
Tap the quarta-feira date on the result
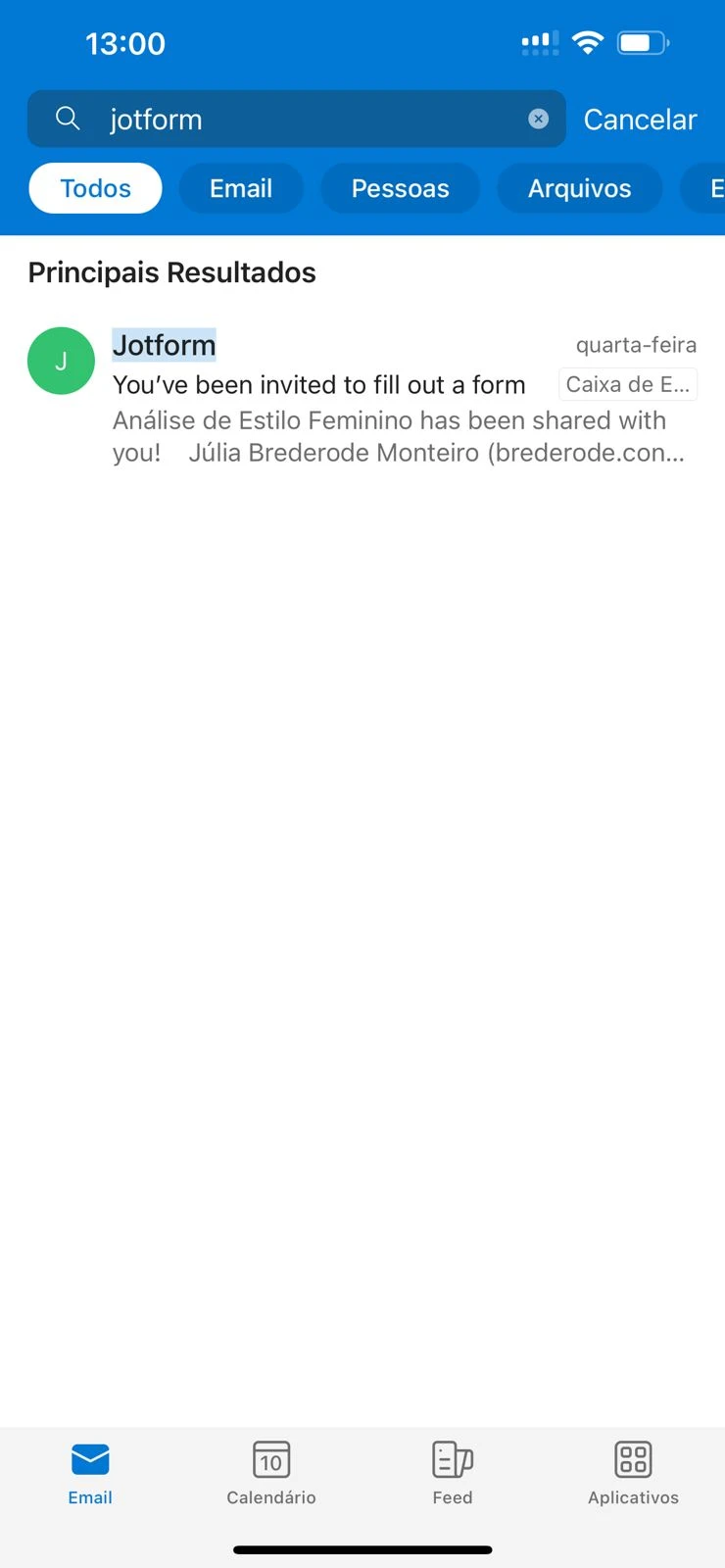[x=636, y=345]
